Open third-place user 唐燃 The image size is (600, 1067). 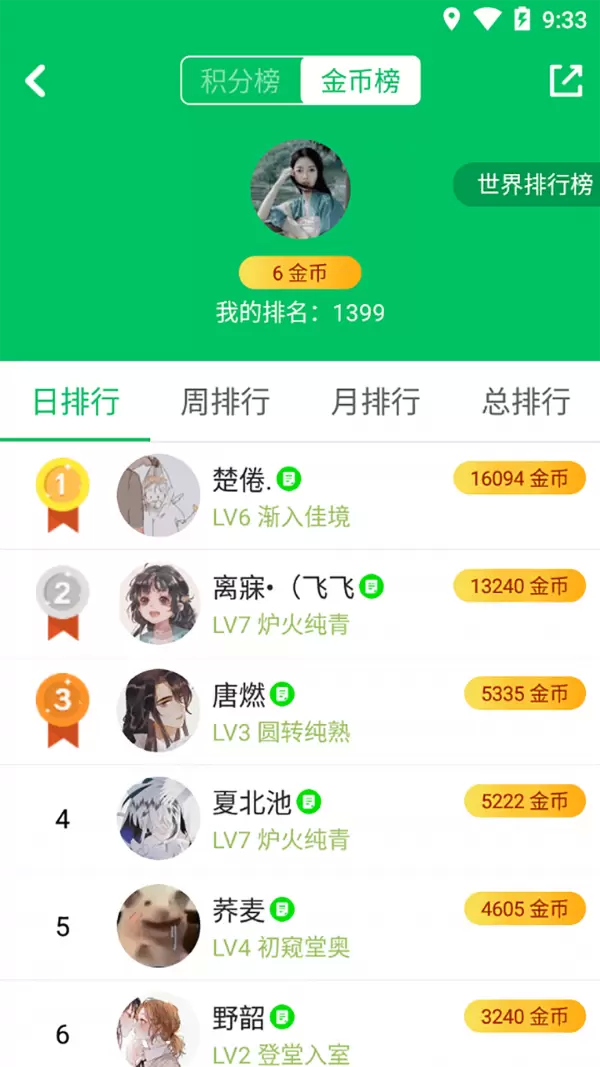(300, 712)
